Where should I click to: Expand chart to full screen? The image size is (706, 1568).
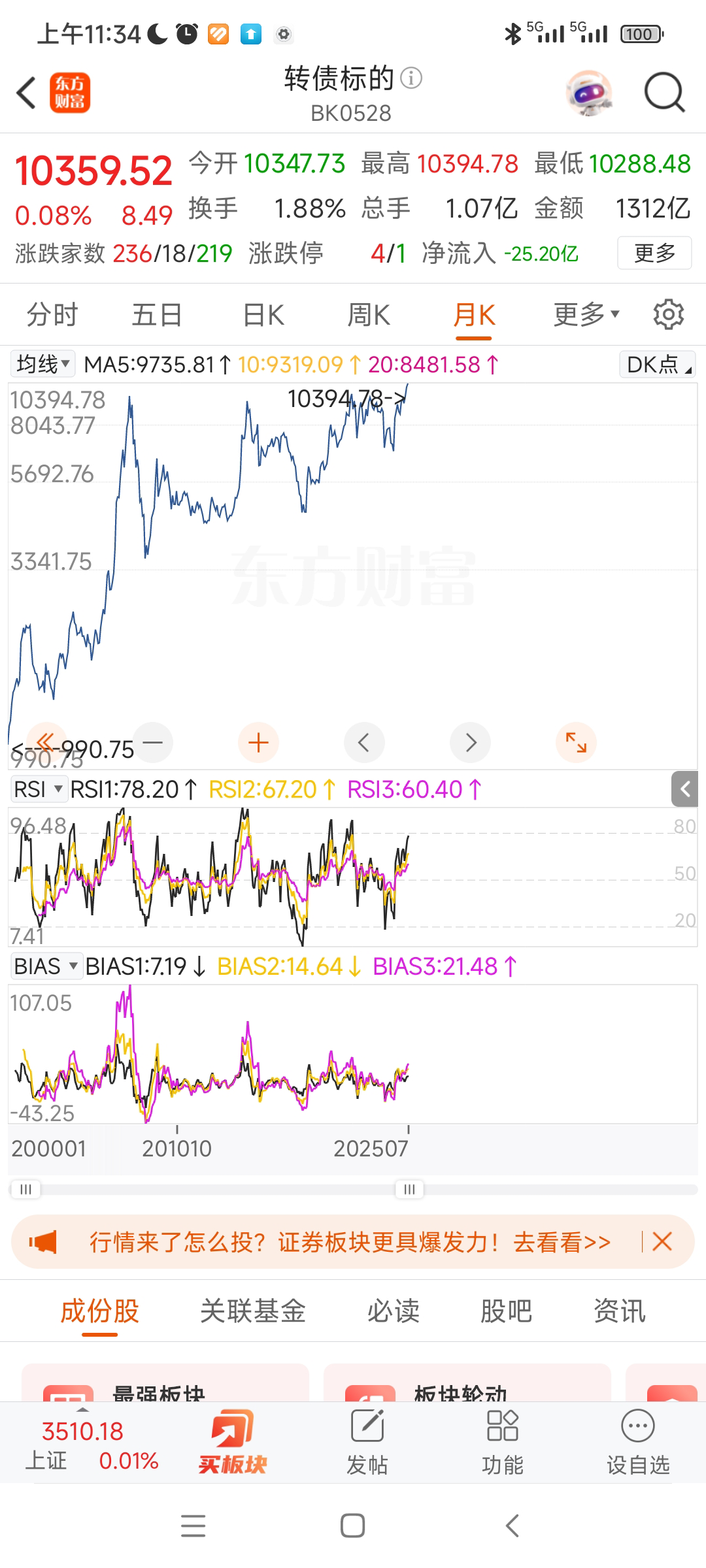575,743
